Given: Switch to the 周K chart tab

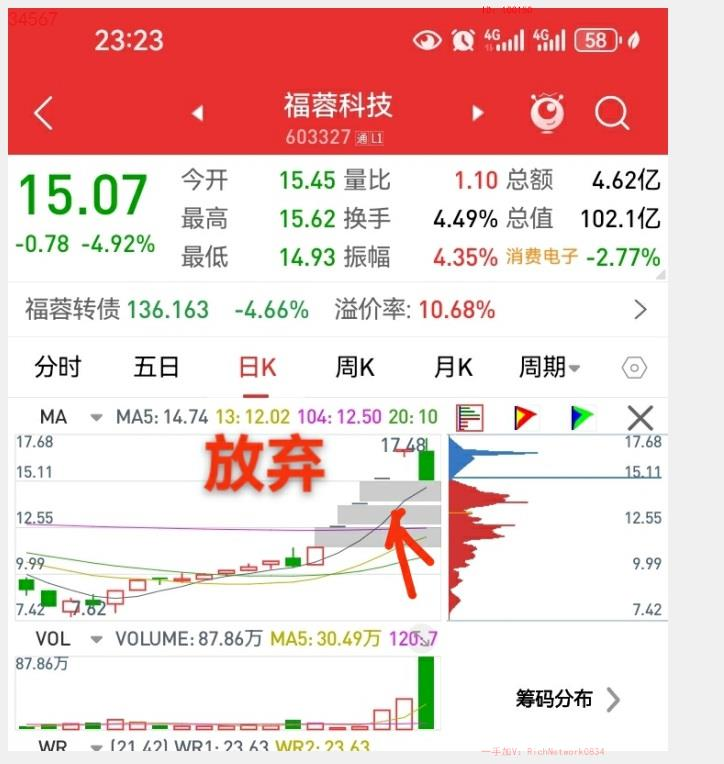Looking at the screenshot, I should 354,368.
